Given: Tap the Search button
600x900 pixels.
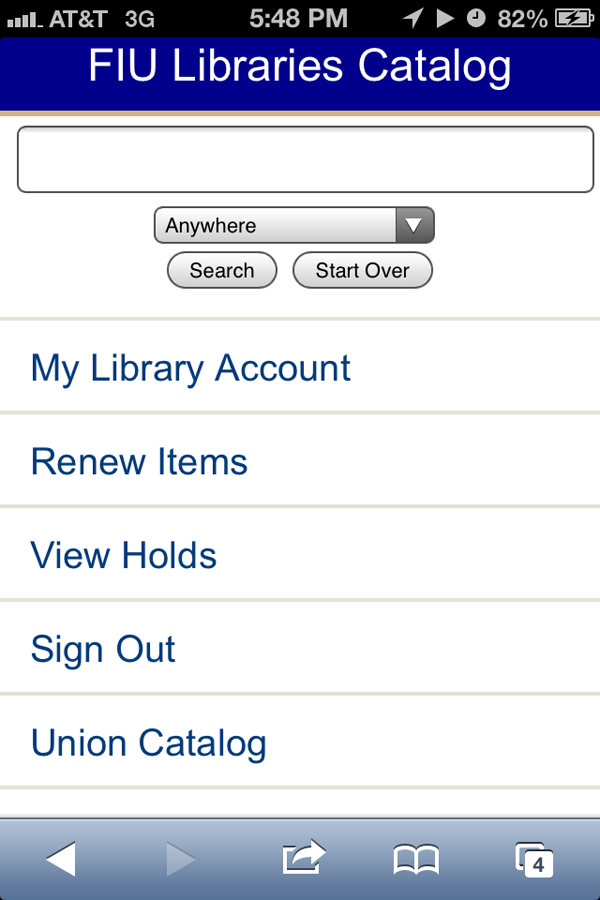Looking at the screenshot, I should click(x=222, y=270).
